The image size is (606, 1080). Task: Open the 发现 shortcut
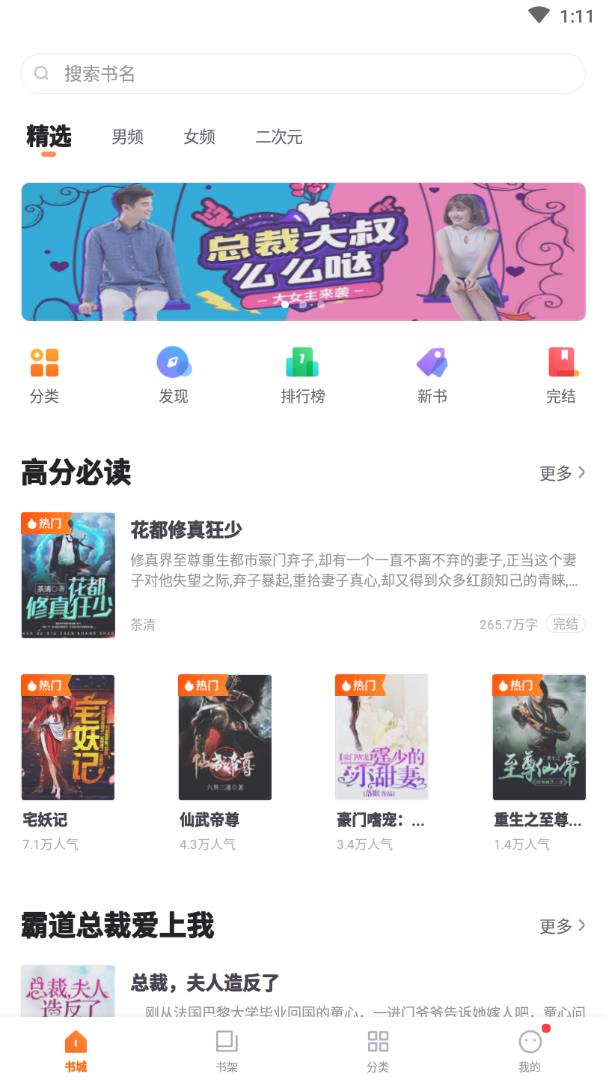(173, 375)
